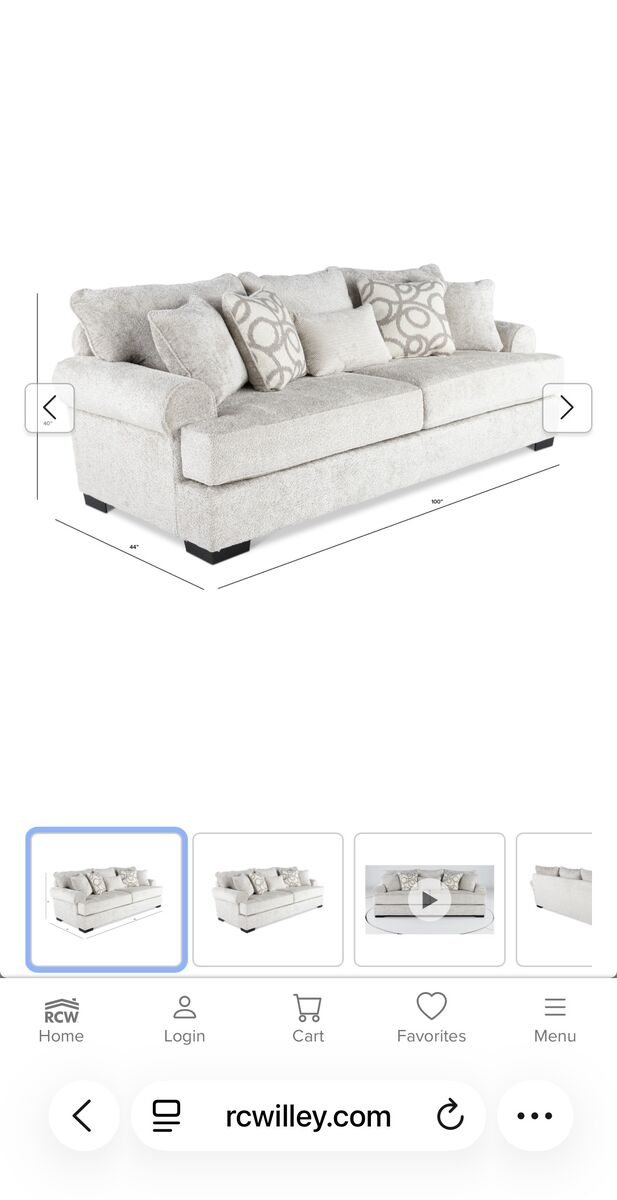This screenshot has width=617, height=1200.
Task: Open the browser page options icon
Action: coord(167,1116)
